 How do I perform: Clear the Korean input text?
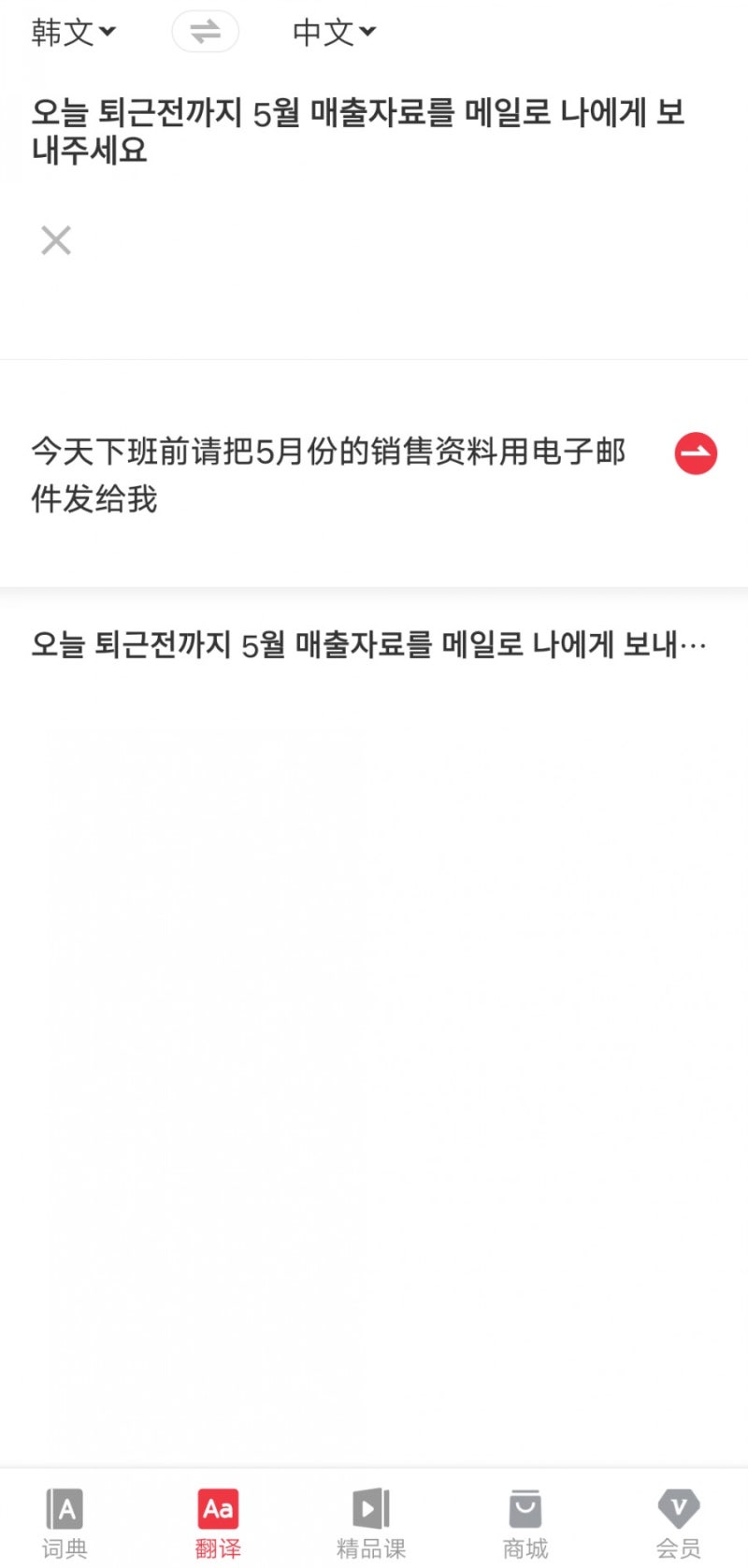pos(56,240)
